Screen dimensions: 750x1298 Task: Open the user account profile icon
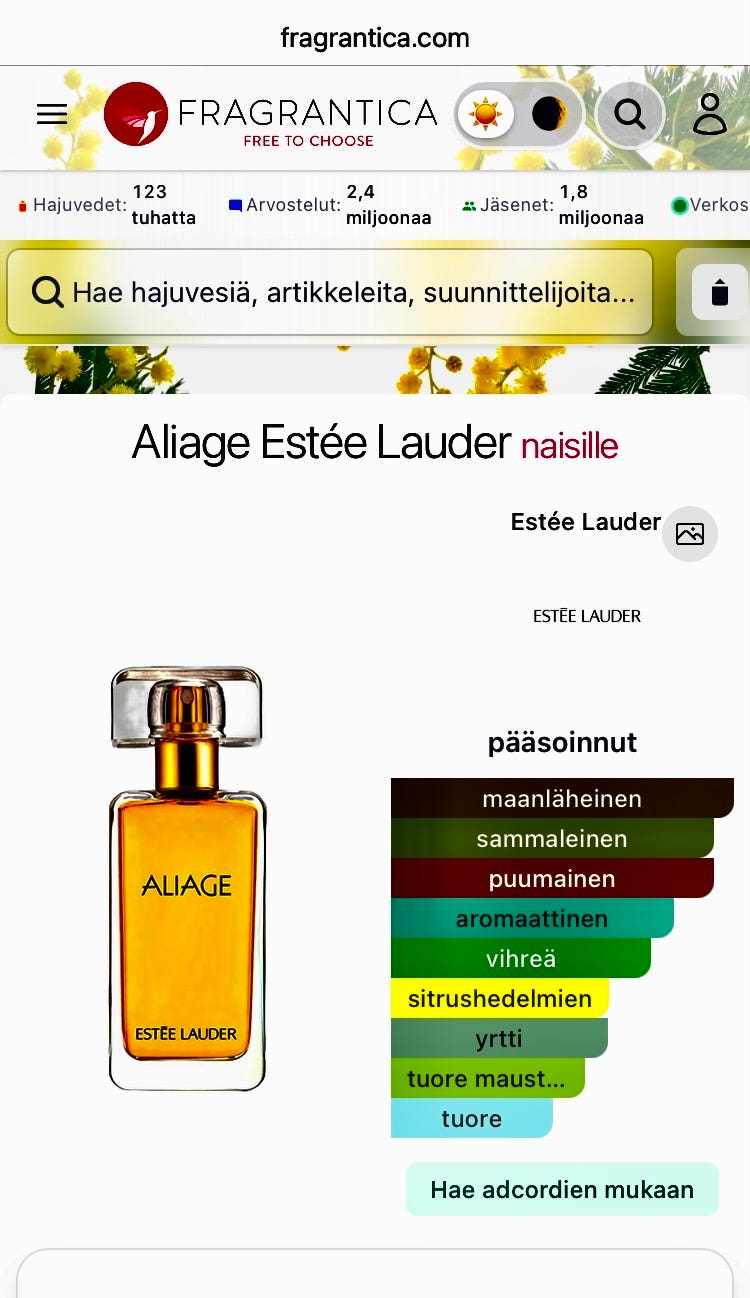(710, 115)
